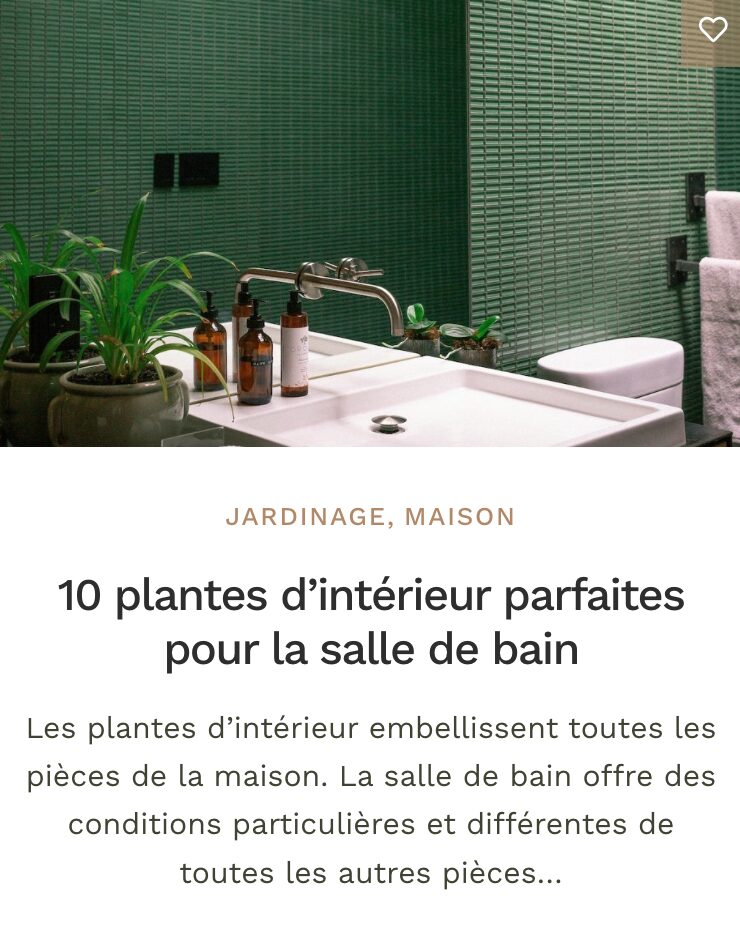Click MAISON in the category list
This screenshot has width=740, height=940.
[x=457, y=518]
